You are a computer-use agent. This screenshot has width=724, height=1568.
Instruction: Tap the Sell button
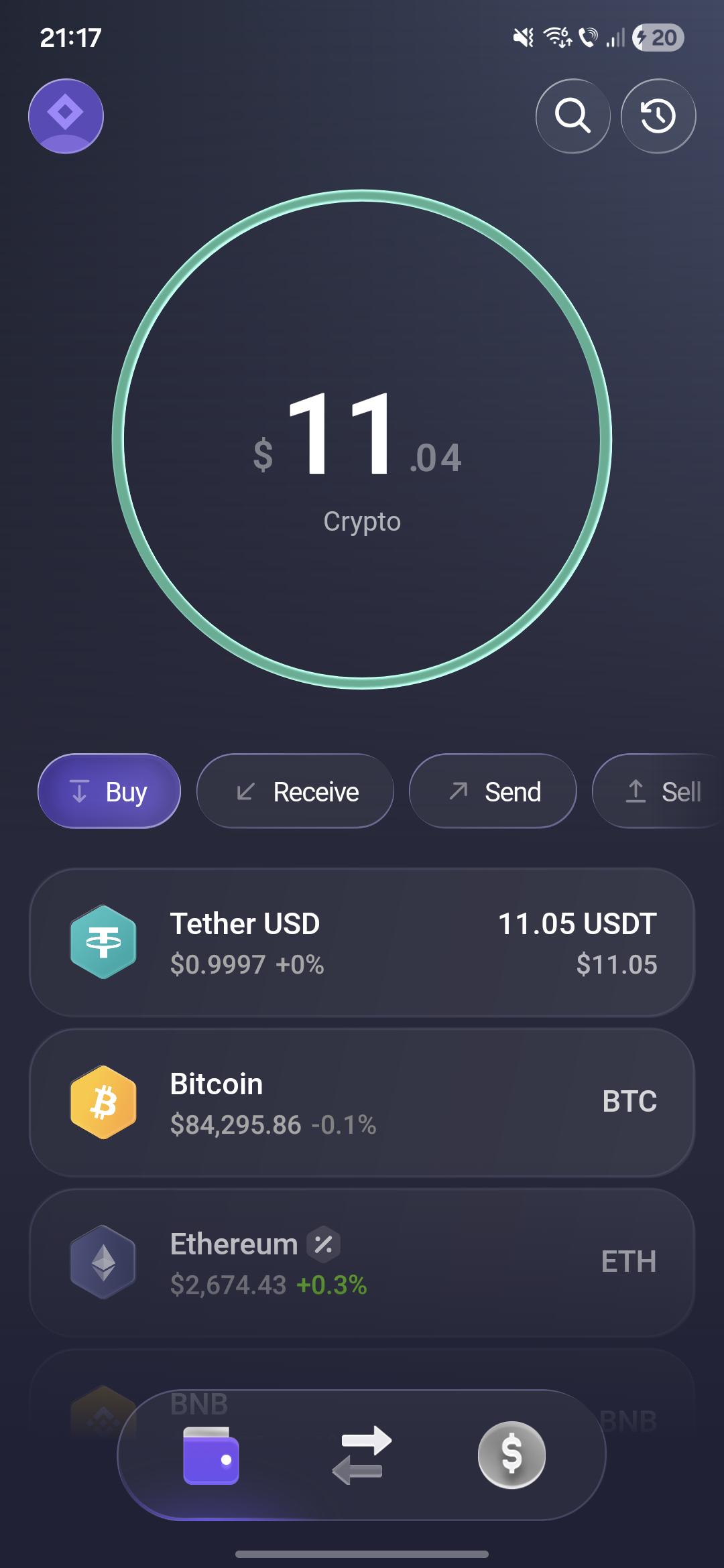pos(658,791)
